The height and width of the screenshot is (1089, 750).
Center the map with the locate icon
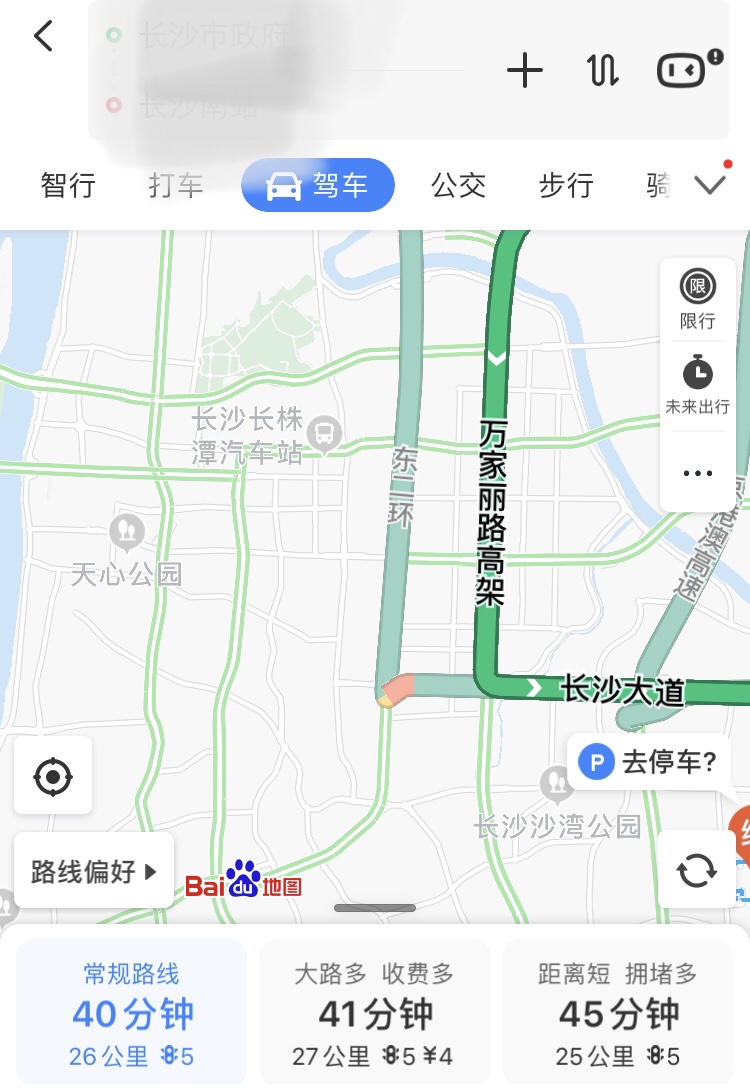(x=53, y=775)
